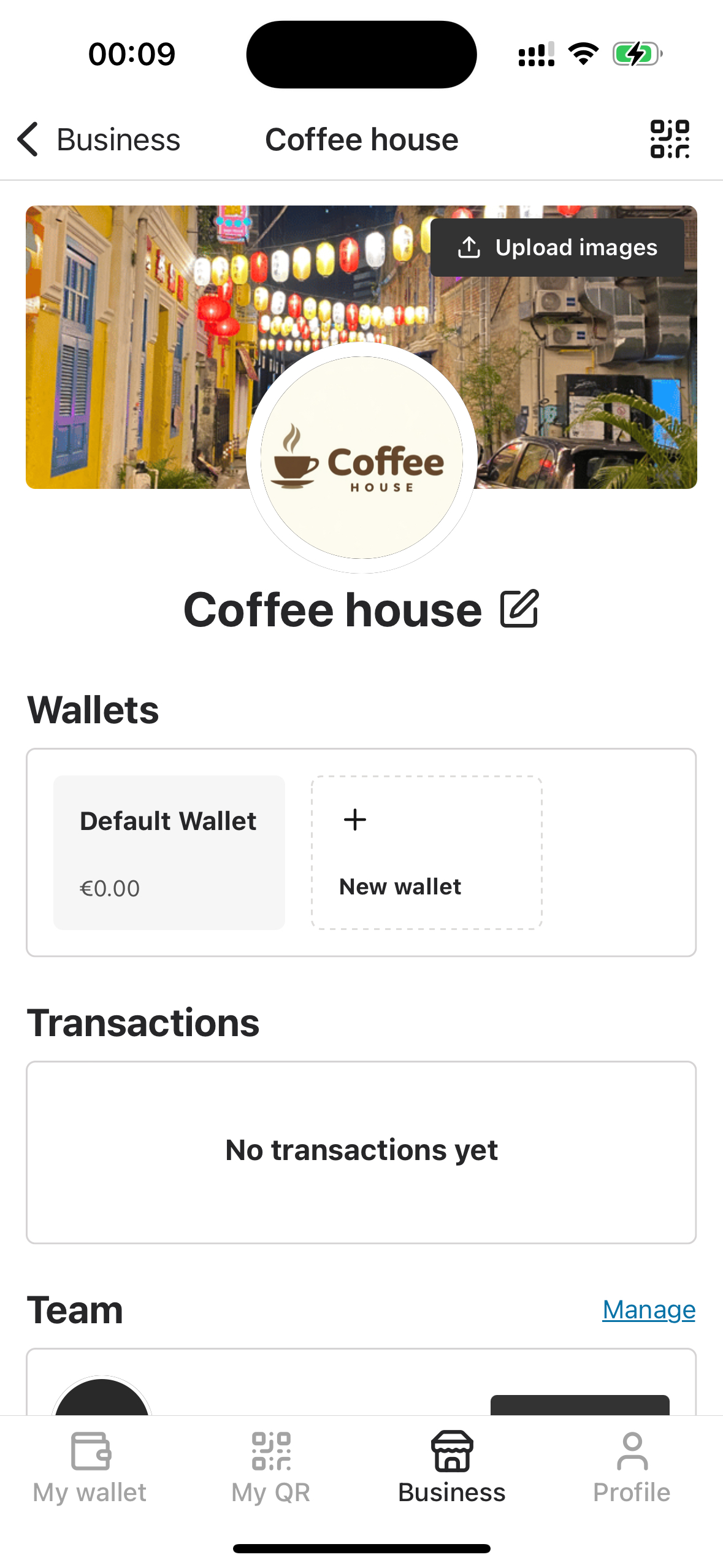
Task: Click the edit pencil next to Coffee house
Action: point(520,608)
